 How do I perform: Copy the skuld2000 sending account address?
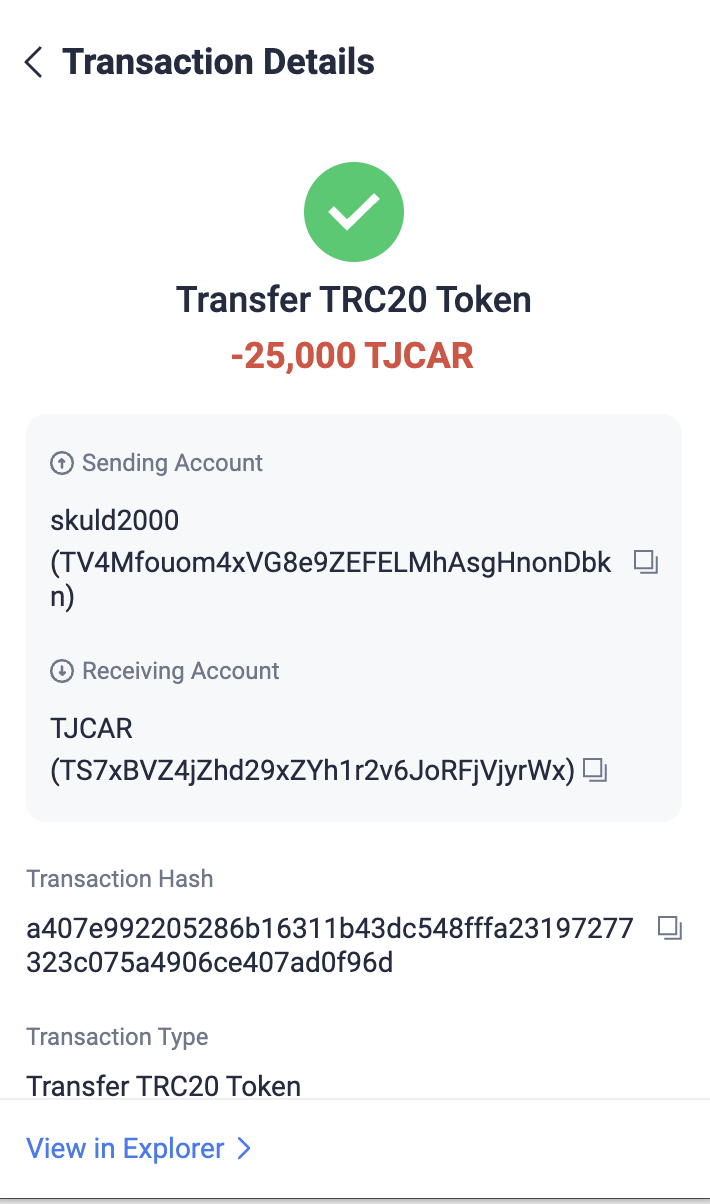pos(646,563)
